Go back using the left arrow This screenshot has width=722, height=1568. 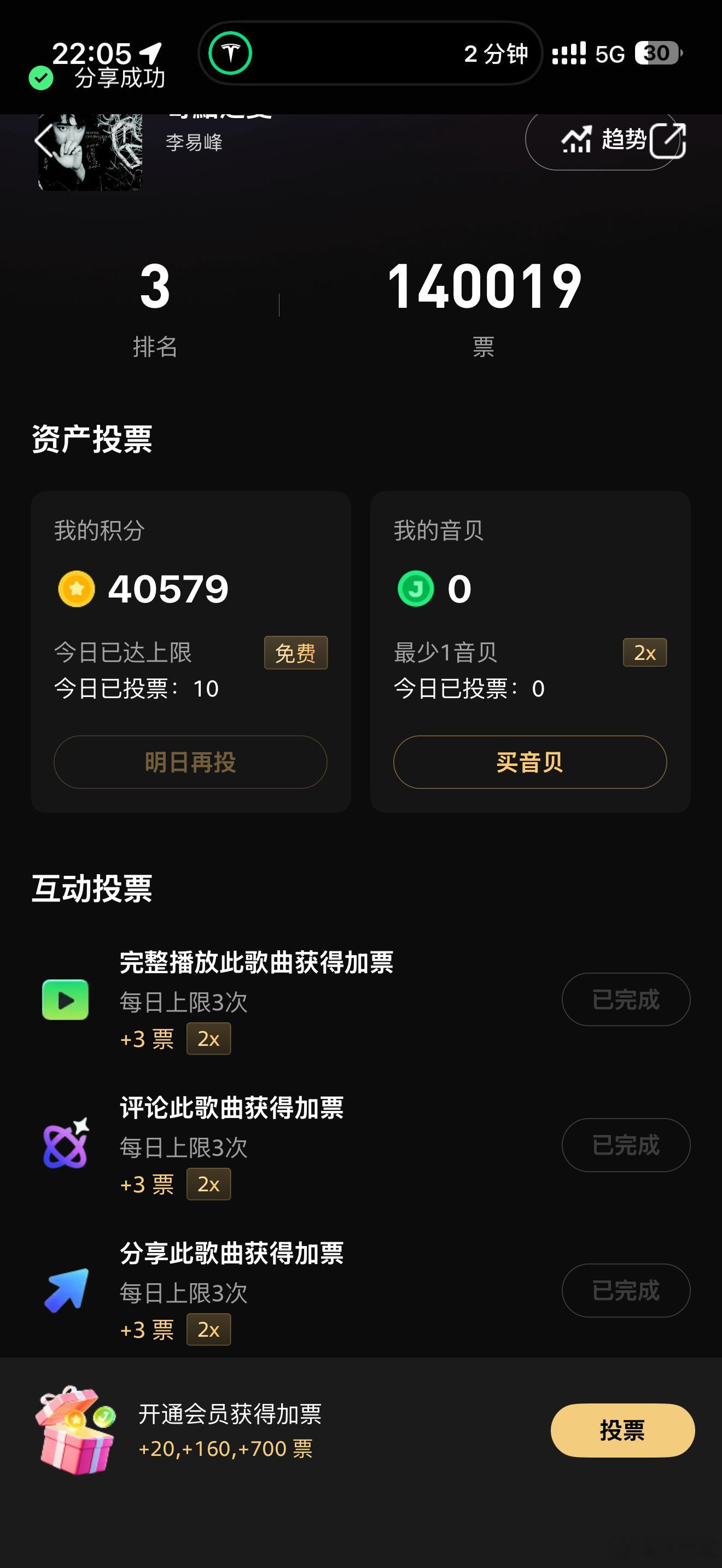44,141
